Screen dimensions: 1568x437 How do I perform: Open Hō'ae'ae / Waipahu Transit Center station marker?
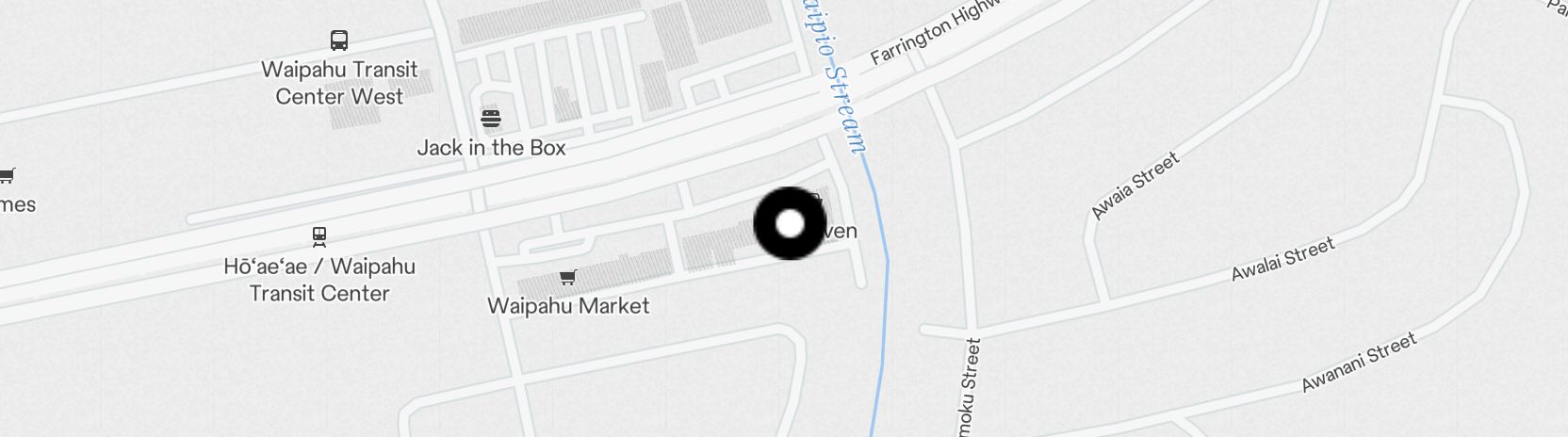[319, 236]
